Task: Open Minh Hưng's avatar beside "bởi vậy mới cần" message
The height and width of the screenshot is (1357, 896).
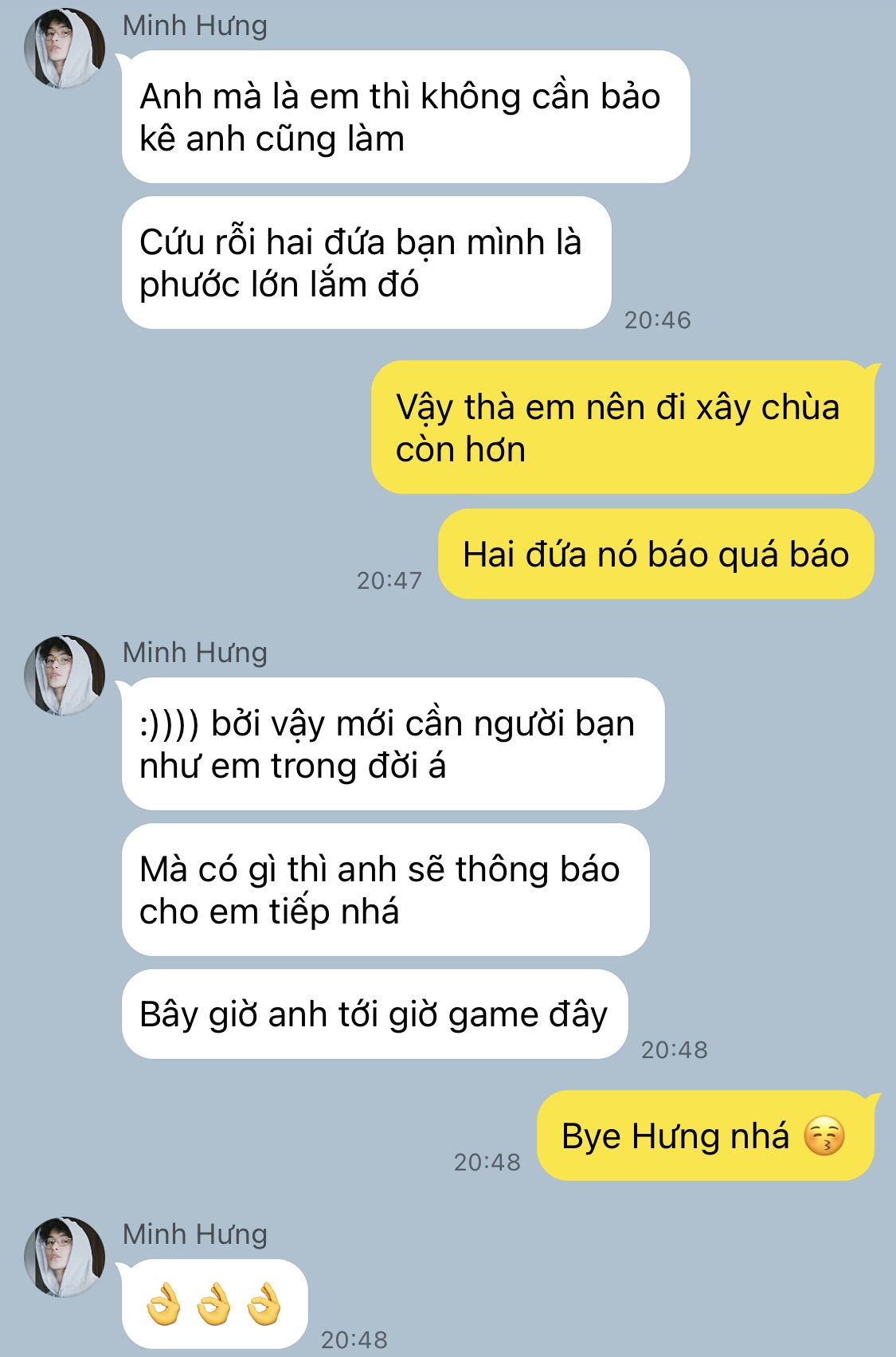Action: click(x=65, y=676)
